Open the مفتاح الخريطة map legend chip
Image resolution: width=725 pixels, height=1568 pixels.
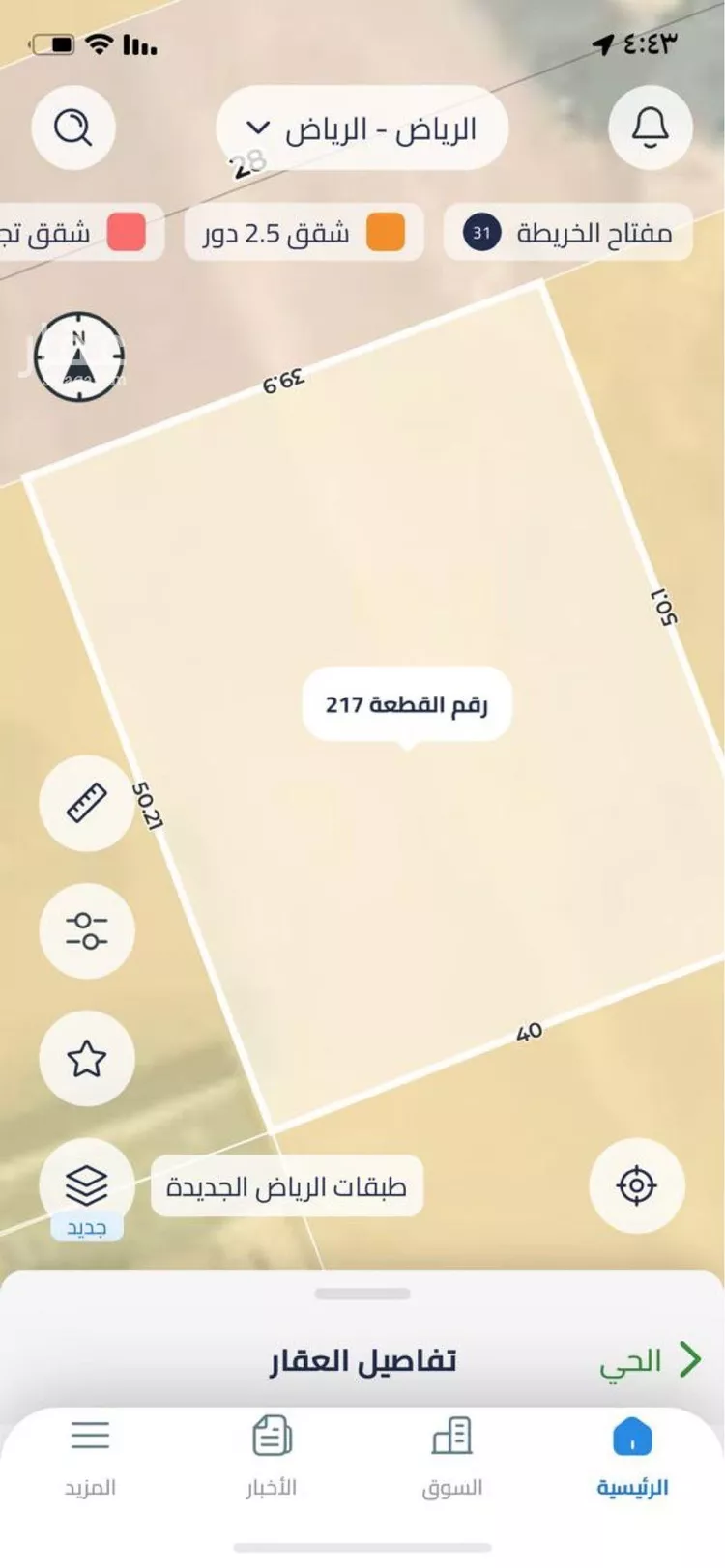[x=568, y=233]
